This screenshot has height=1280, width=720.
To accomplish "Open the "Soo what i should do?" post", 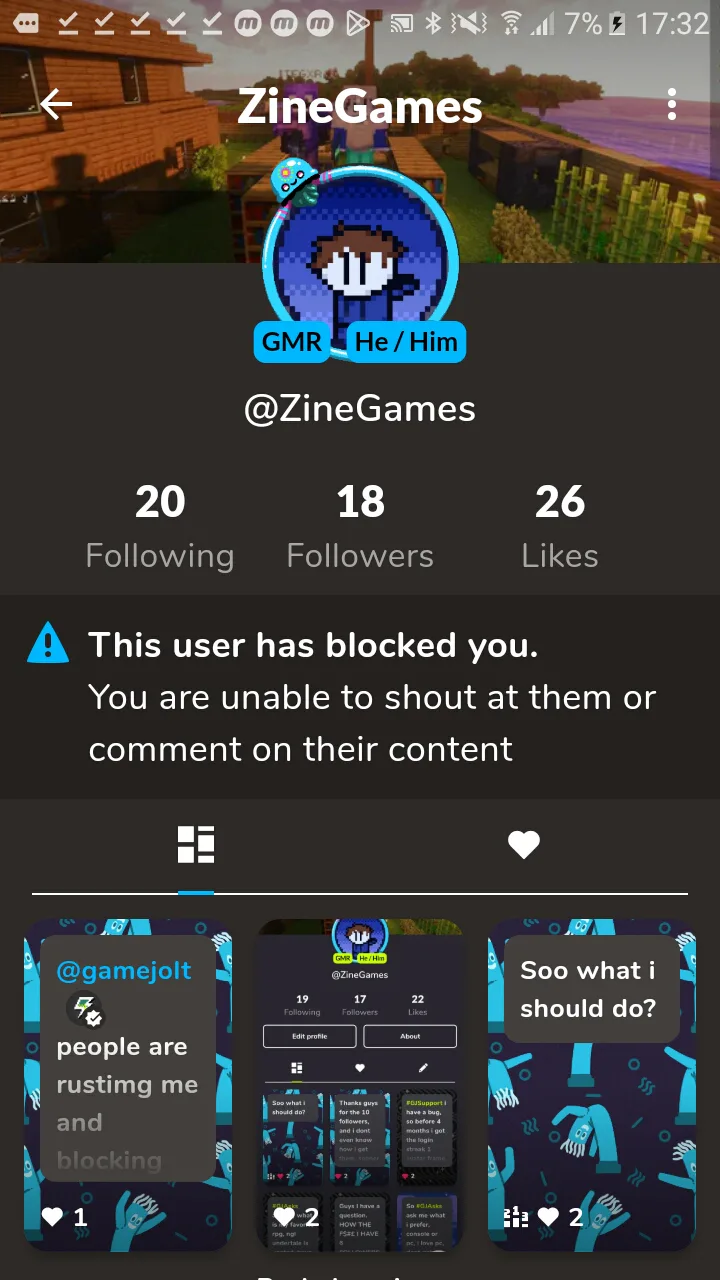I will coord(592,1085).
